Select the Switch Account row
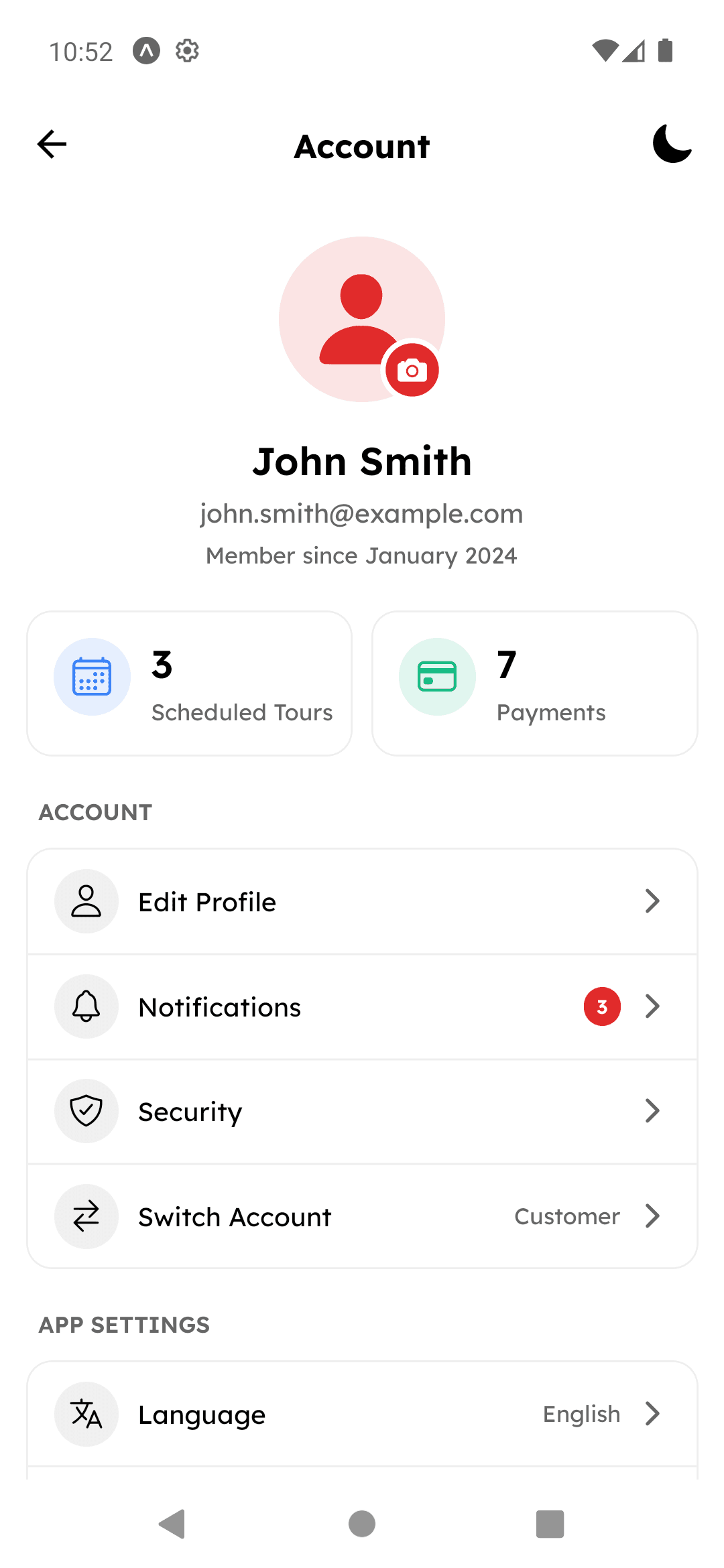 pyautogui.click(x=362, y=1217)
